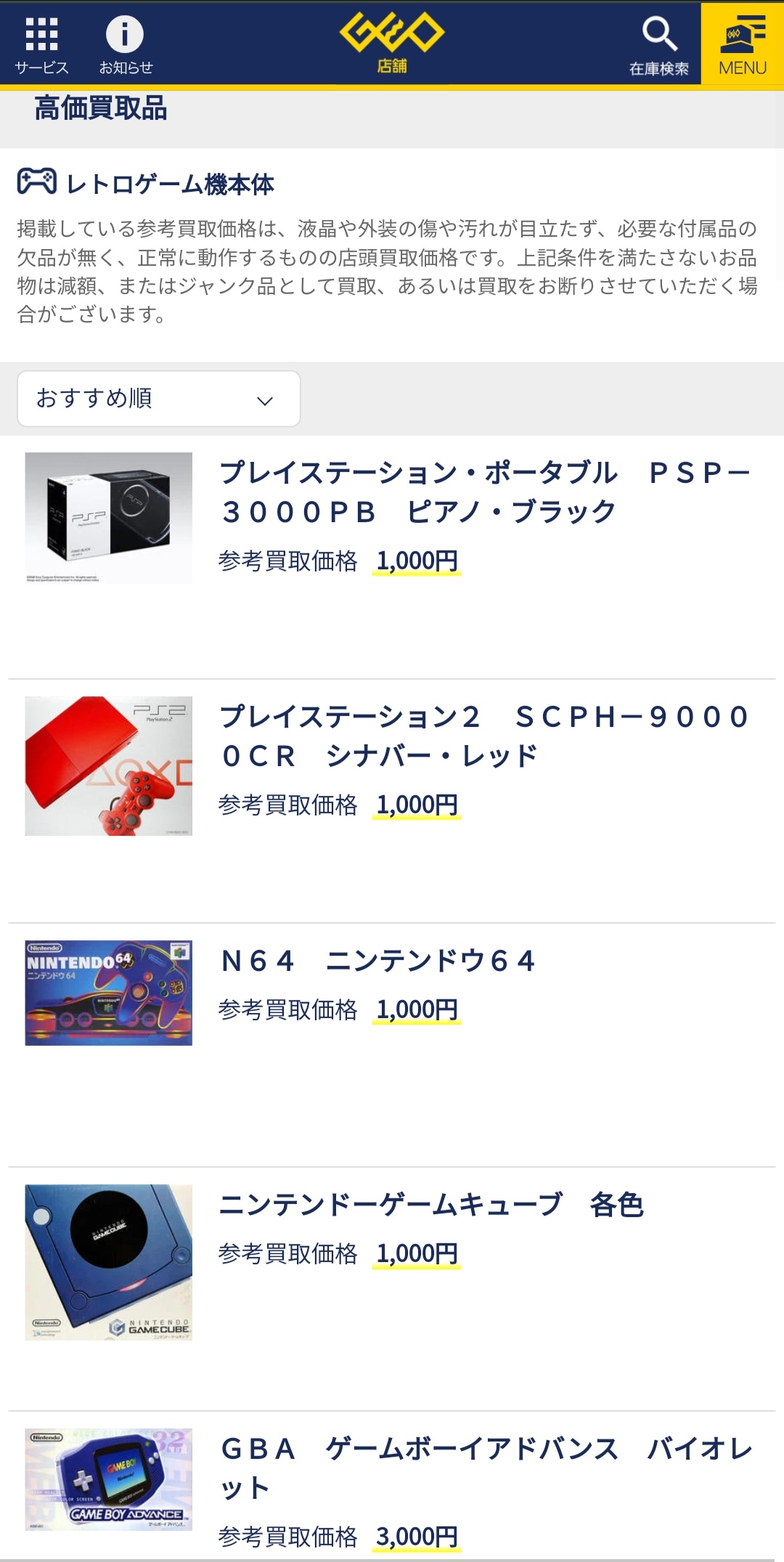Select ニンテンドーゲームキューブ 各色 listing
This screenshot has height=1562, width=784.
point(431,1205)
